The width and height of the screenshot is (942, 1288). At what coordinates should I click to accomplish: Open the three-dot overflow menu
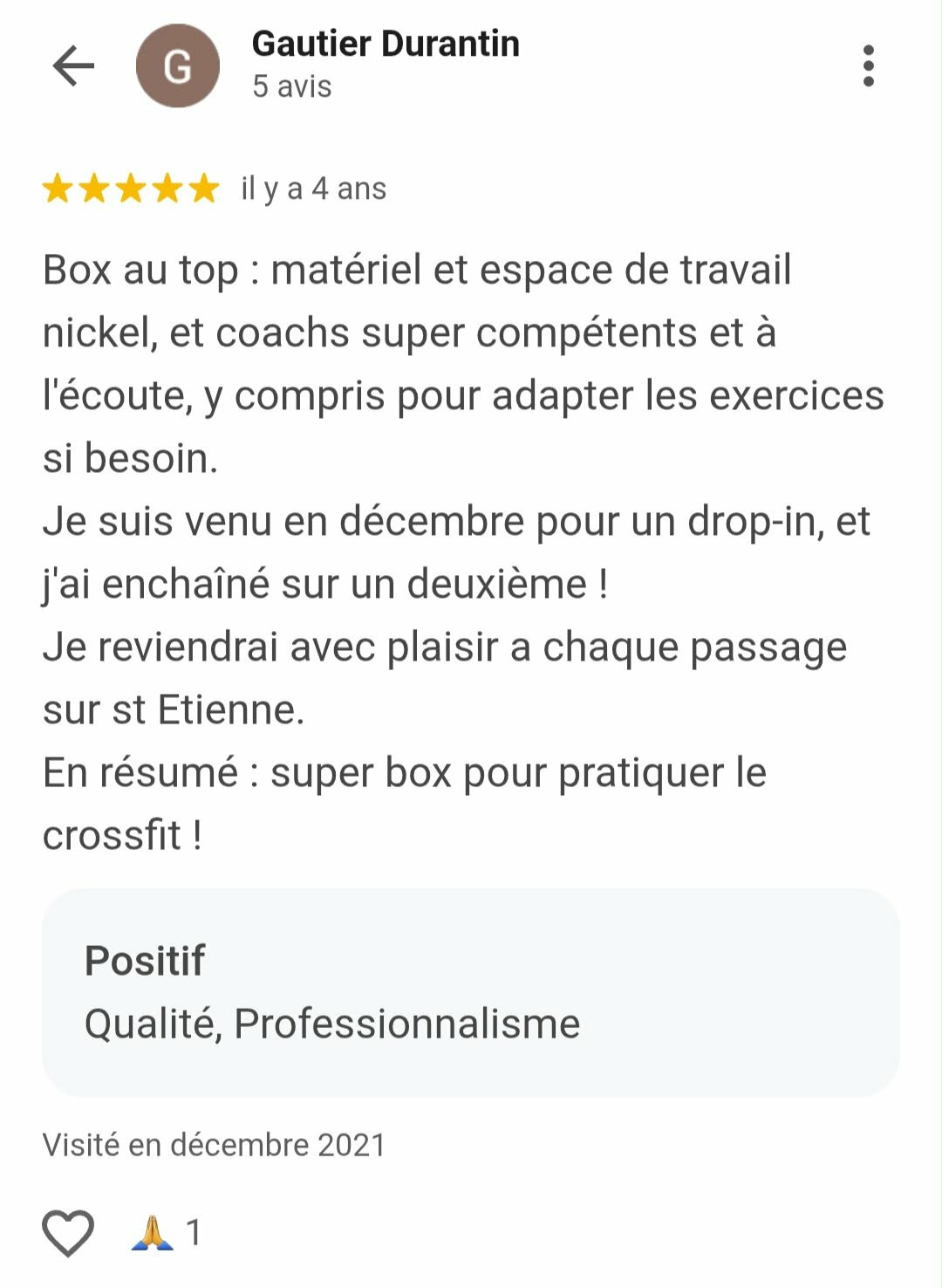[x=868, y=65]
